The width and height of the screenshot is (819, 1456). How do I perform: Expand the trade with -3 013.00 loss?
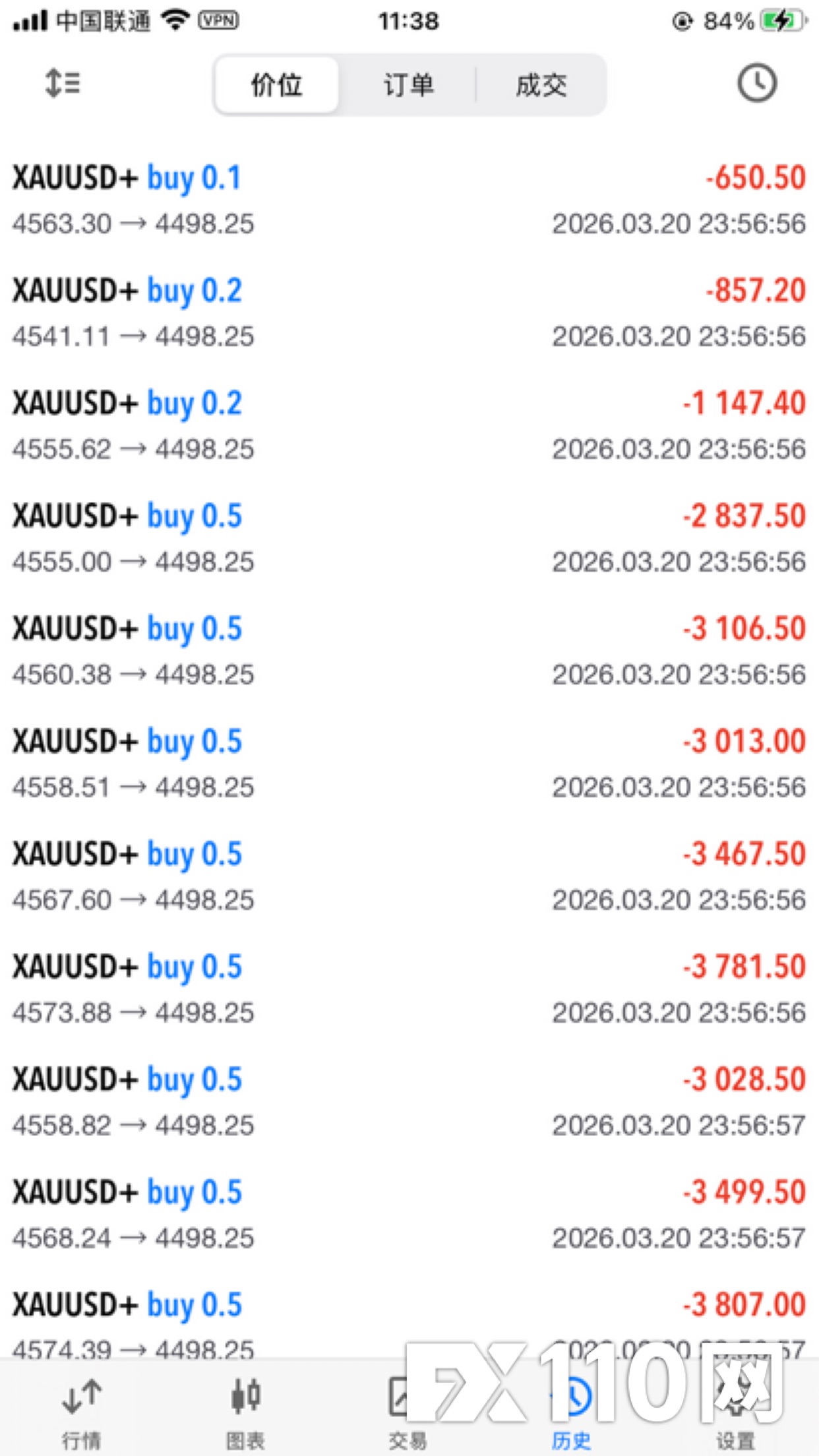[409, 764]
